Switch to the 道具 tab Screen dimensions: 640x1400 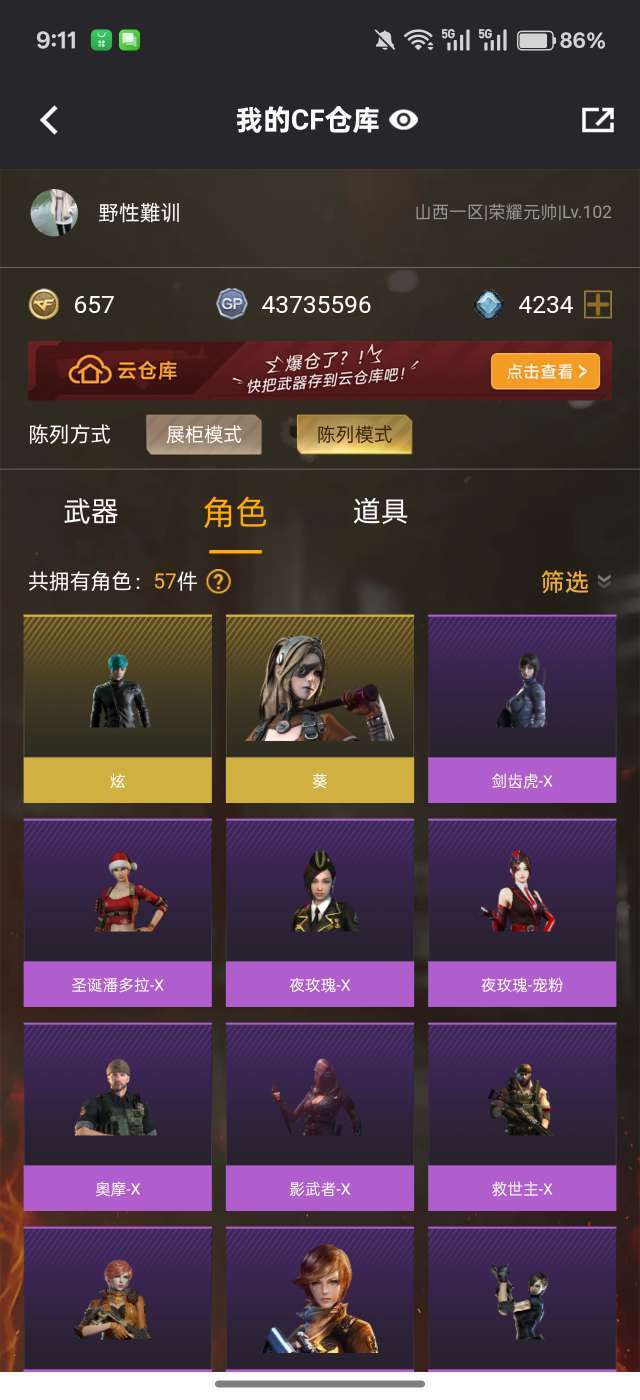[380, 512]
